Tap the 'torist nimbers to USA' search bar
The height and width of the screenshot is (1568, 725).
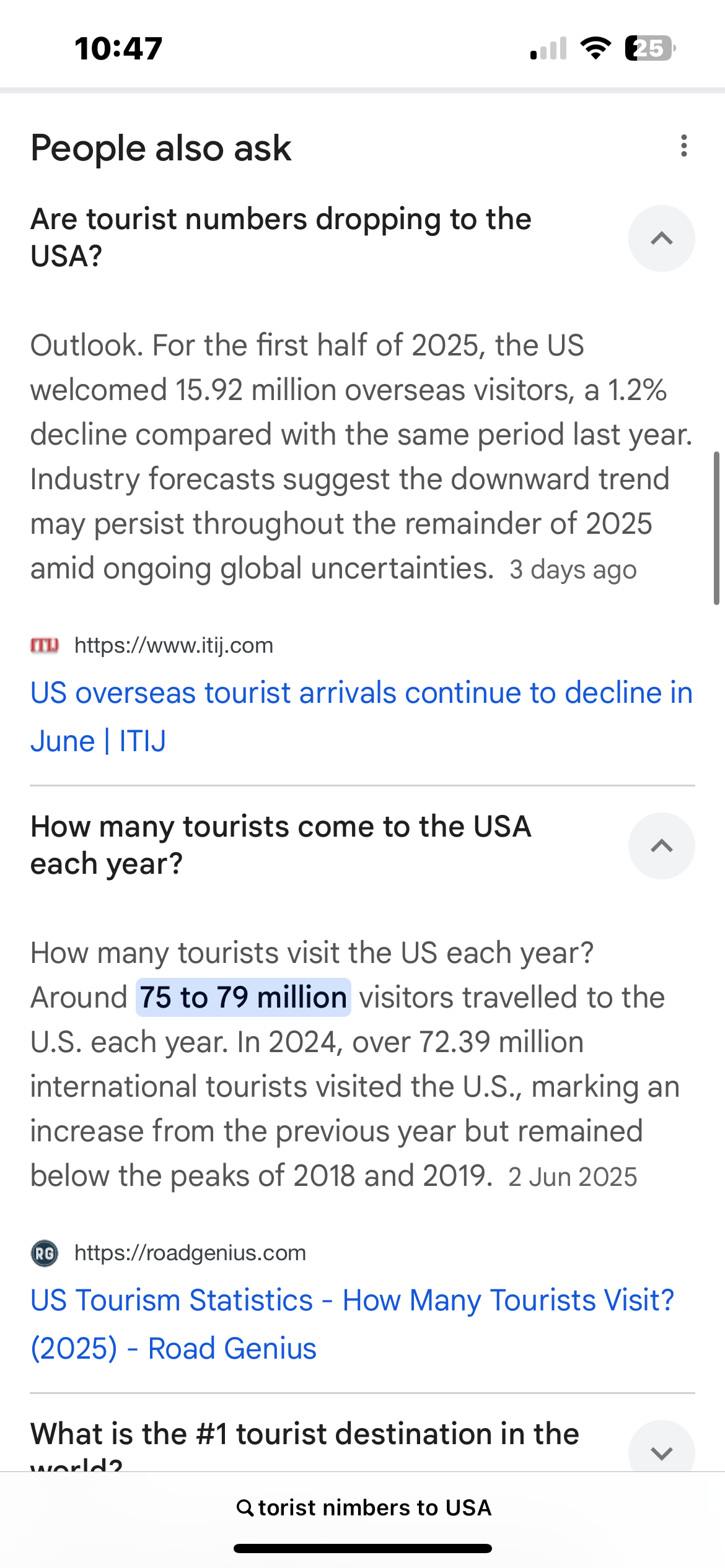coord(363,1507)
